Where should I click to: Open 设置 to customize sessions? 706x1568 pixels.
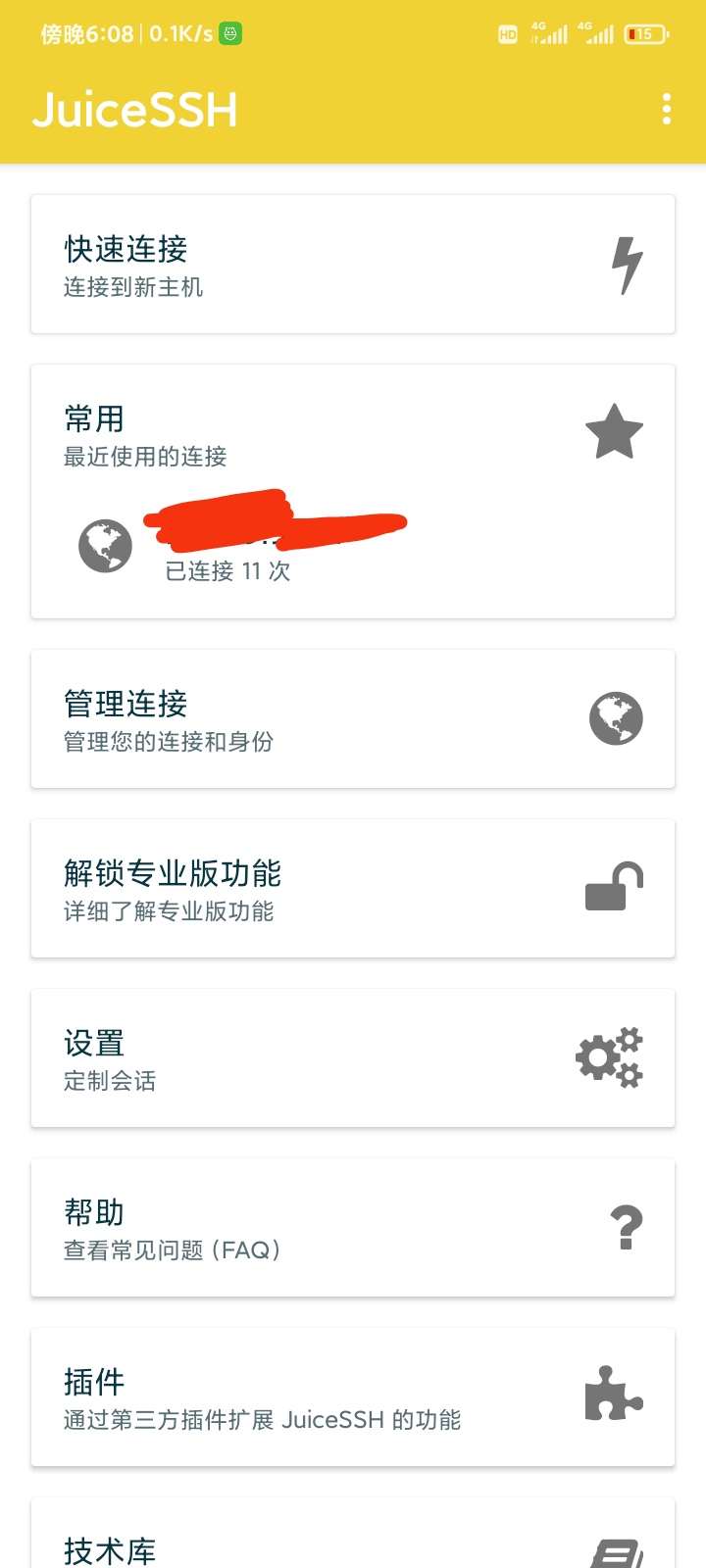(x=353, y=1057)
